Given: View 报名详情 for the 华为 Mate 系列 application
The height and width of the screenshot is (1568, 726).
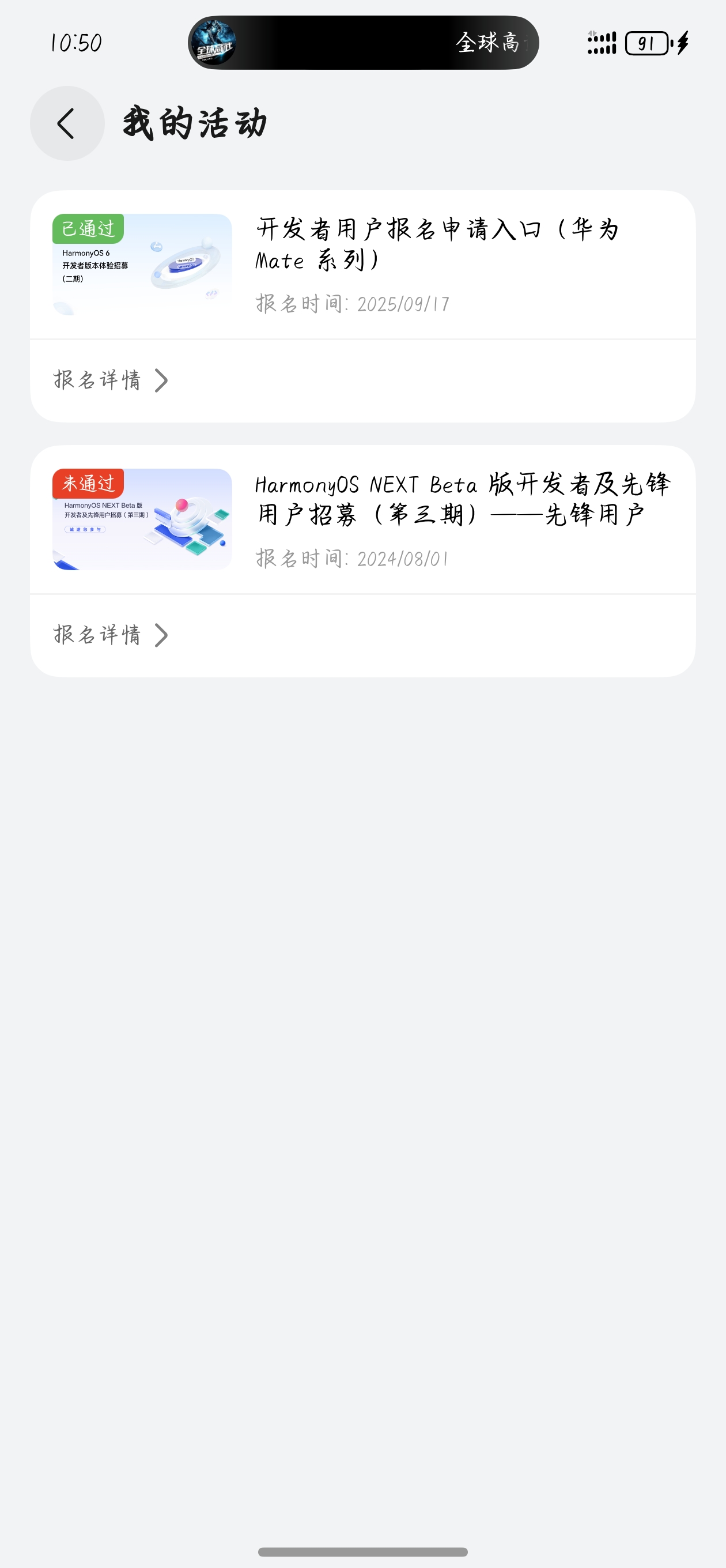Looking at the screenshot, I should coord(111,380).
